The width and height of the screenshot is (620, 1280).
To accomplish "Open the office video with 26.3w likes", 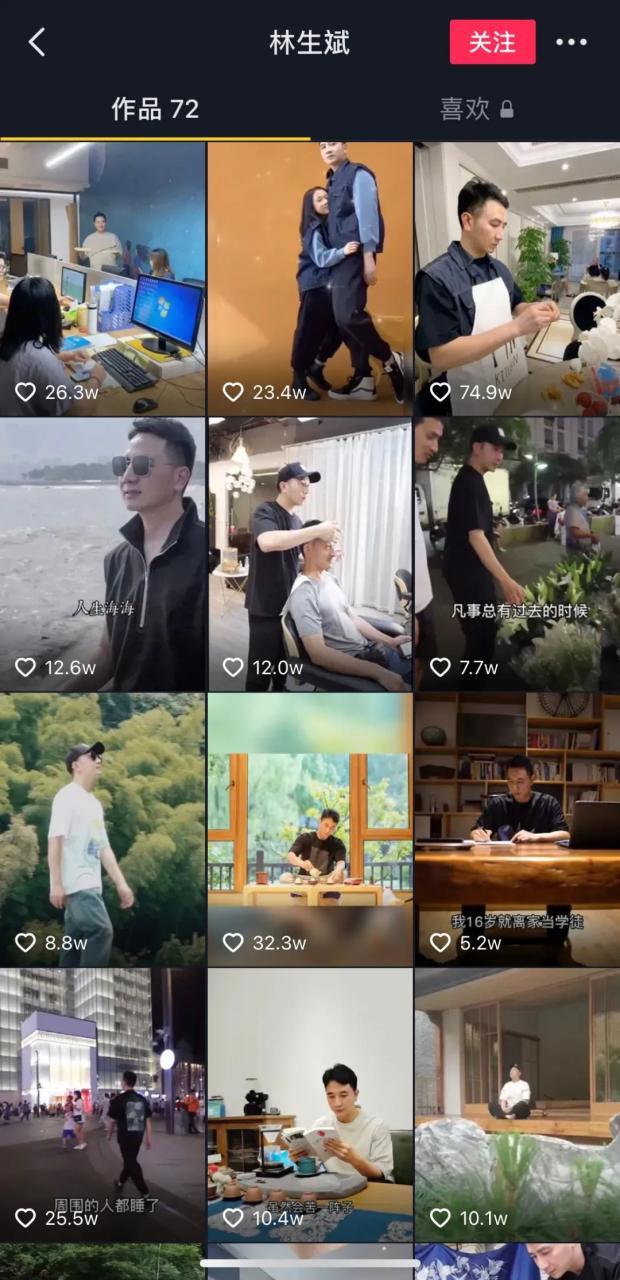I will pyautogui.click(x=102, y=278).
